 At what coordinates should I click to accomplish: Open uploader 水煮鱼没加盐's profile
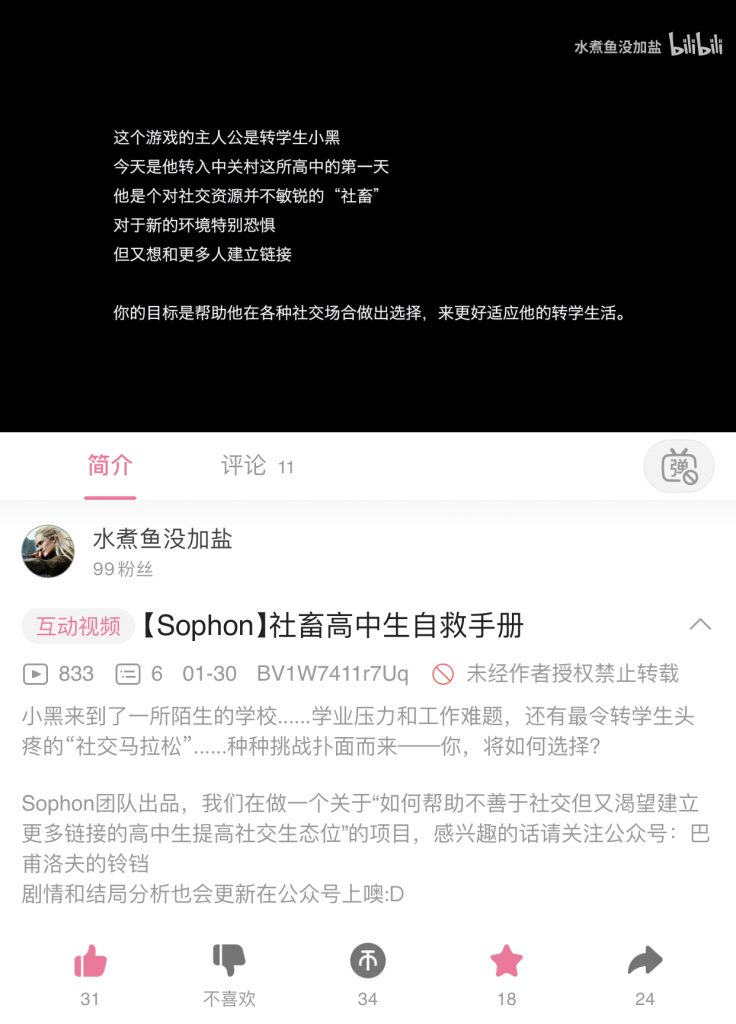[48, 551]
